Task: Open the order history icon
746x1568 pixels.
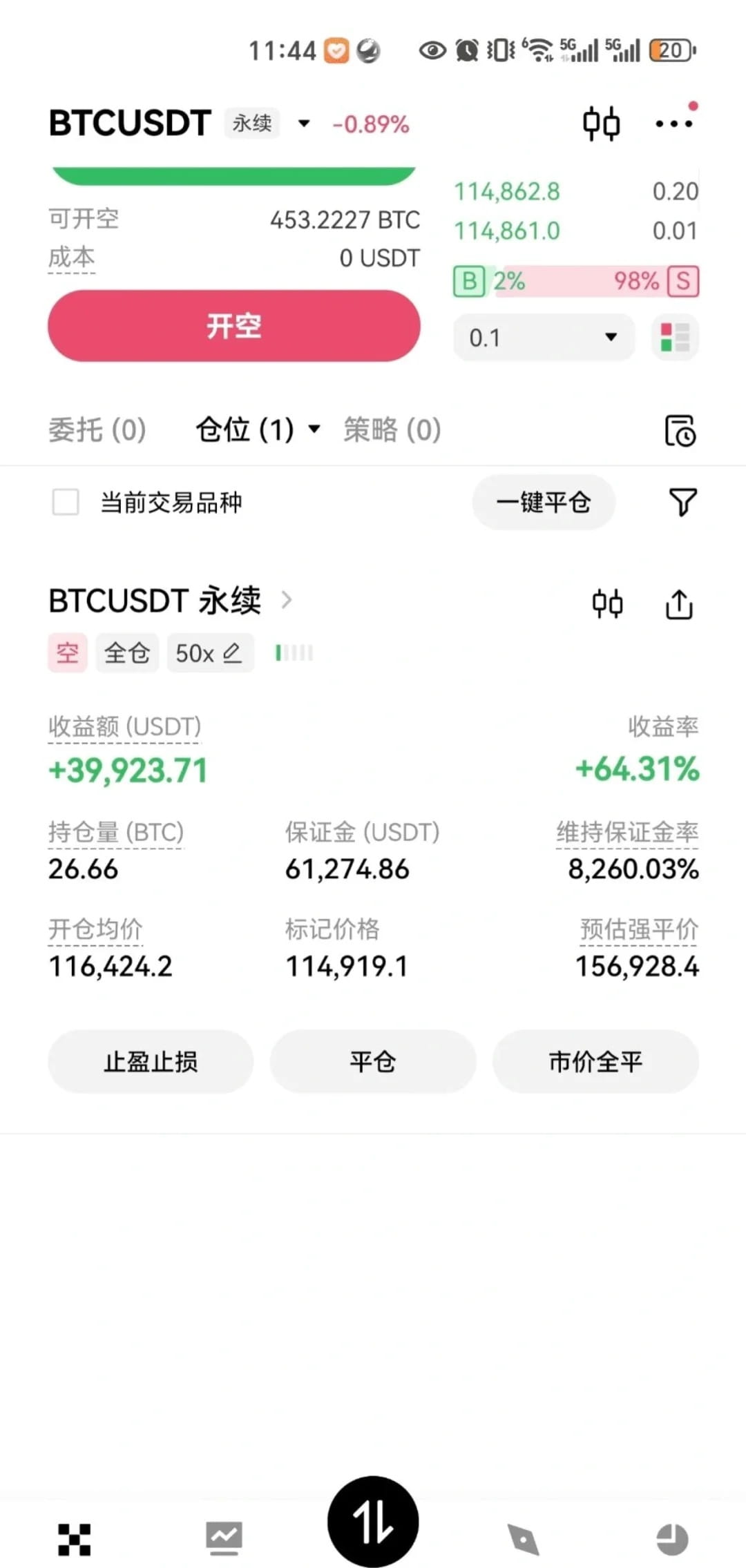Action: [x=680, y=431]
